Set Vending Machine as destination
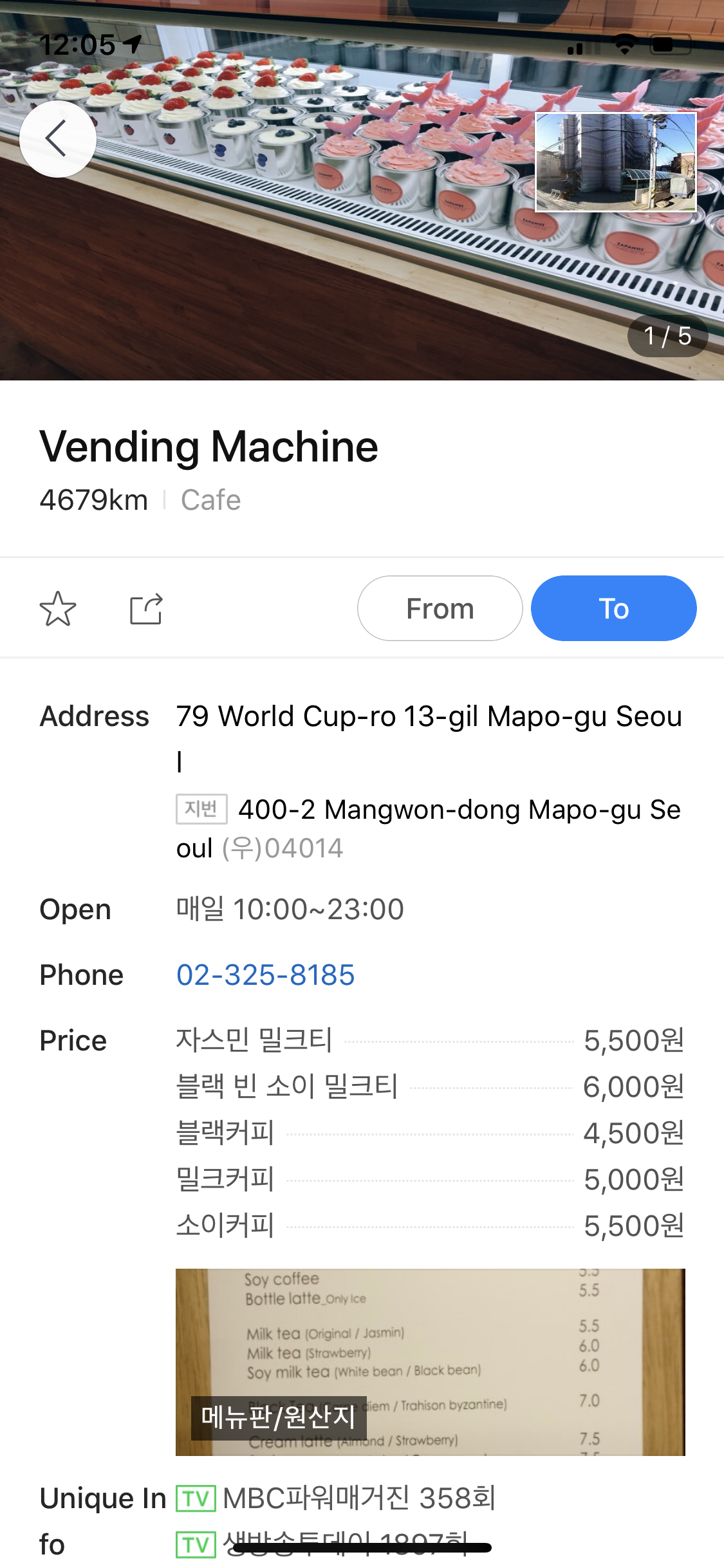 (613, 608)
